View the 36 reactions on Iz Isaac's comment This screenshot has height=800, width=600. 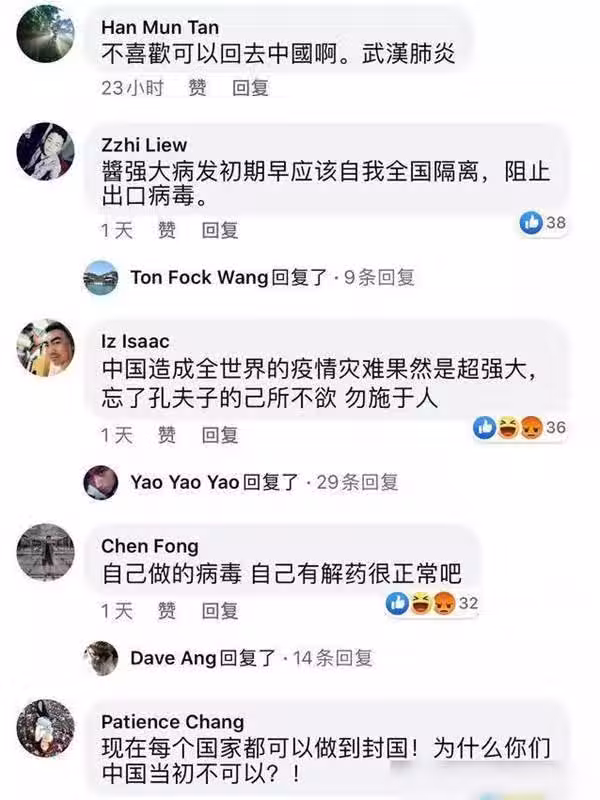coord(520,428)
